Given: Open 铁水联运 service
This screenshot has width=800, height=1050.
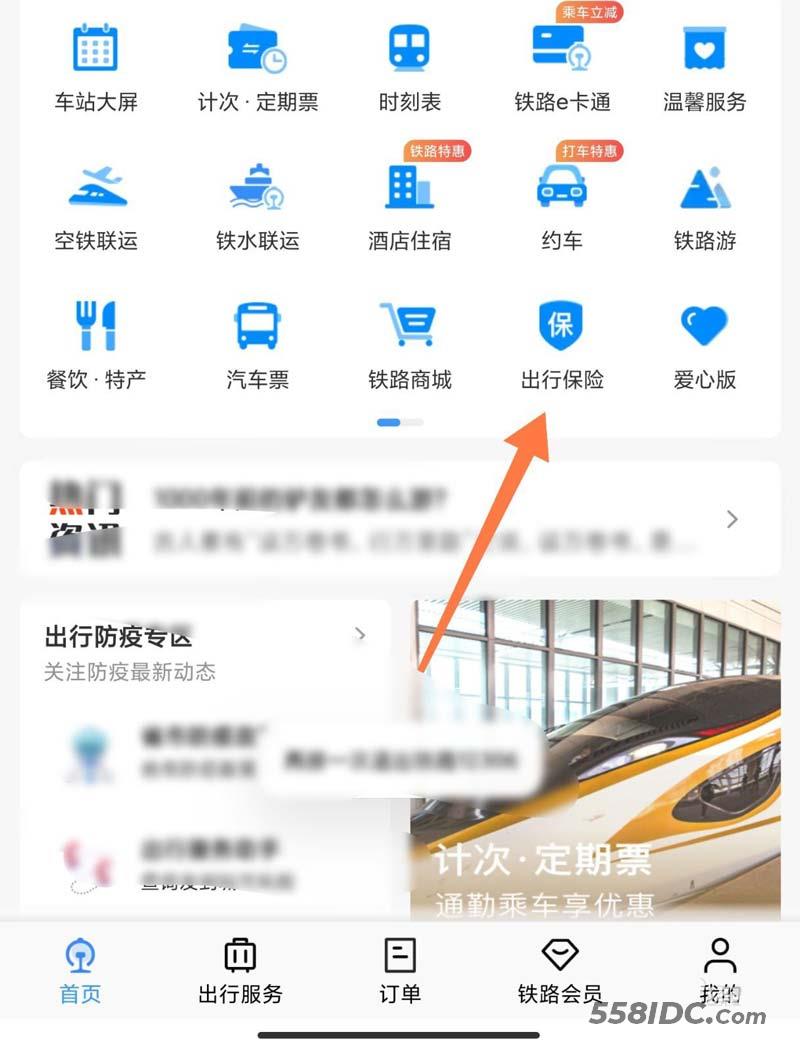Looking at the screenshot, I should (257, 205).
